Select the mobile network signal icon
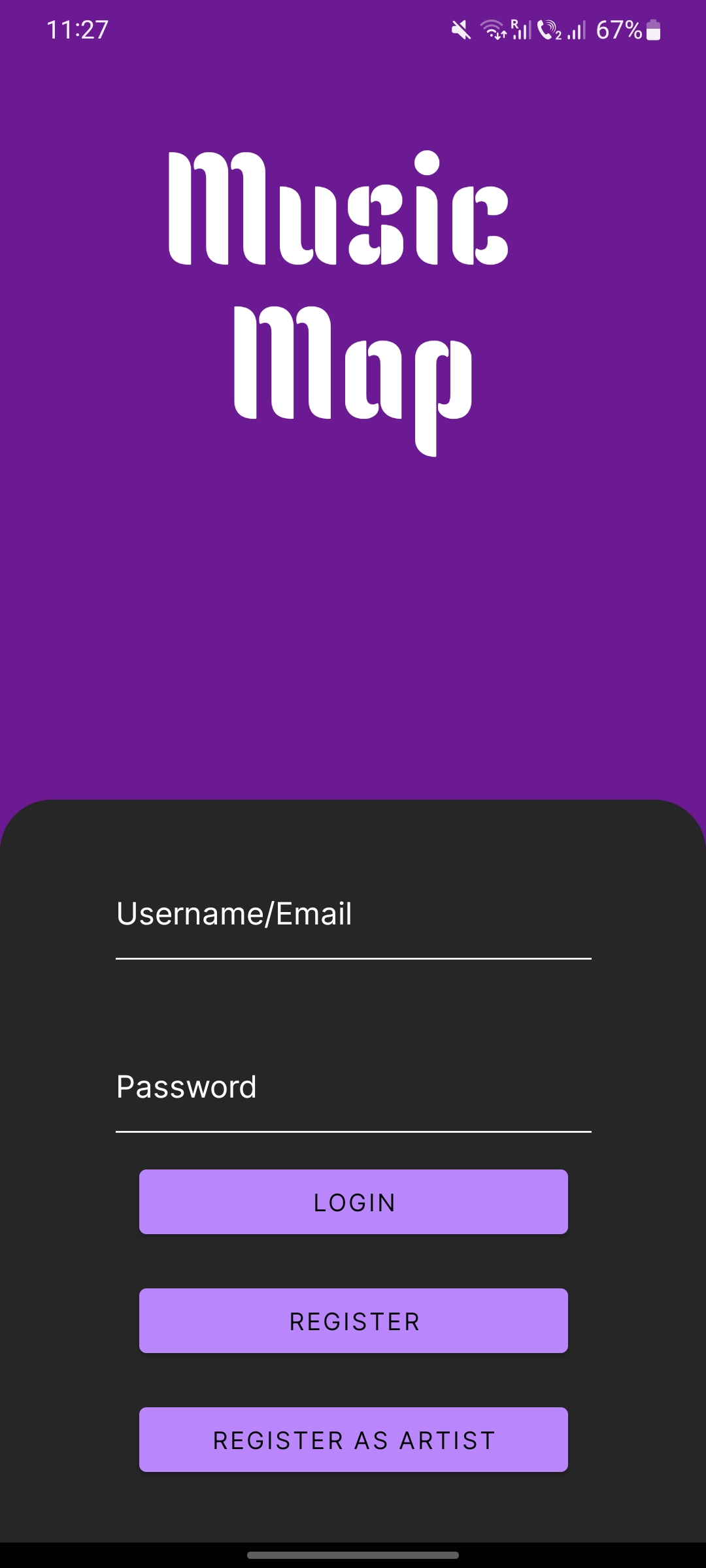This screenshot has width=706, height=1568. [520, 29]
